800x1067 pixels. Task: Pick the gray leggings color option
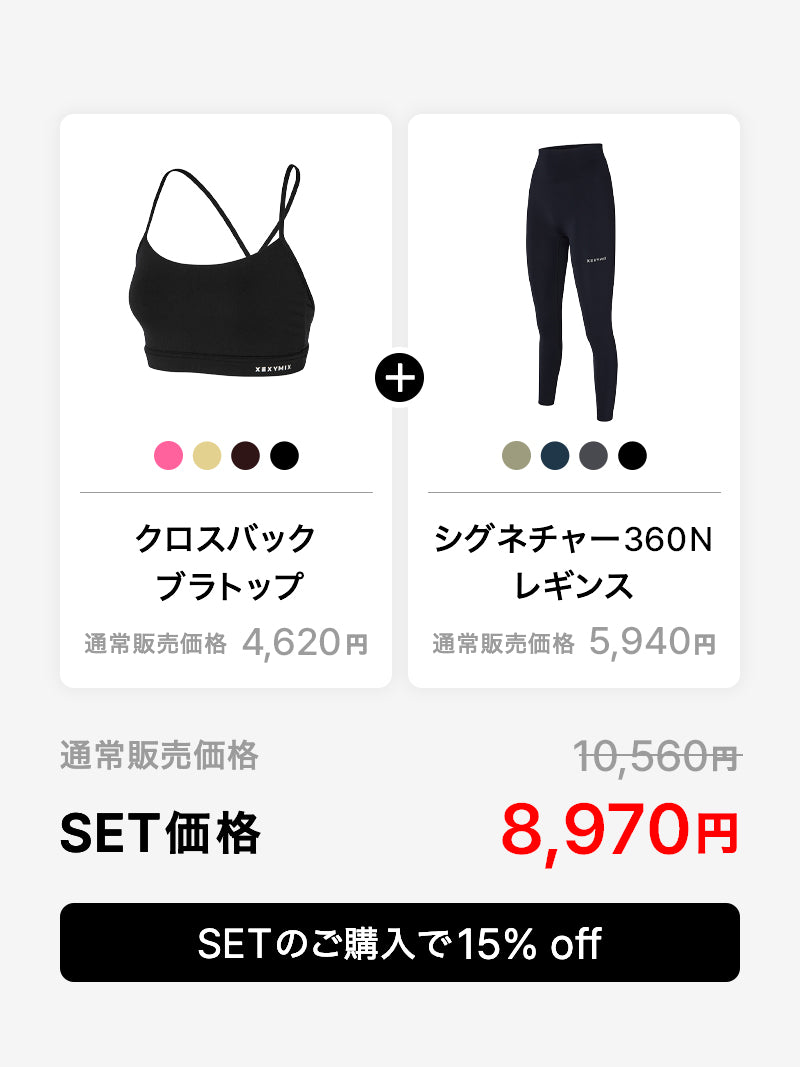[x=592, y=456]
